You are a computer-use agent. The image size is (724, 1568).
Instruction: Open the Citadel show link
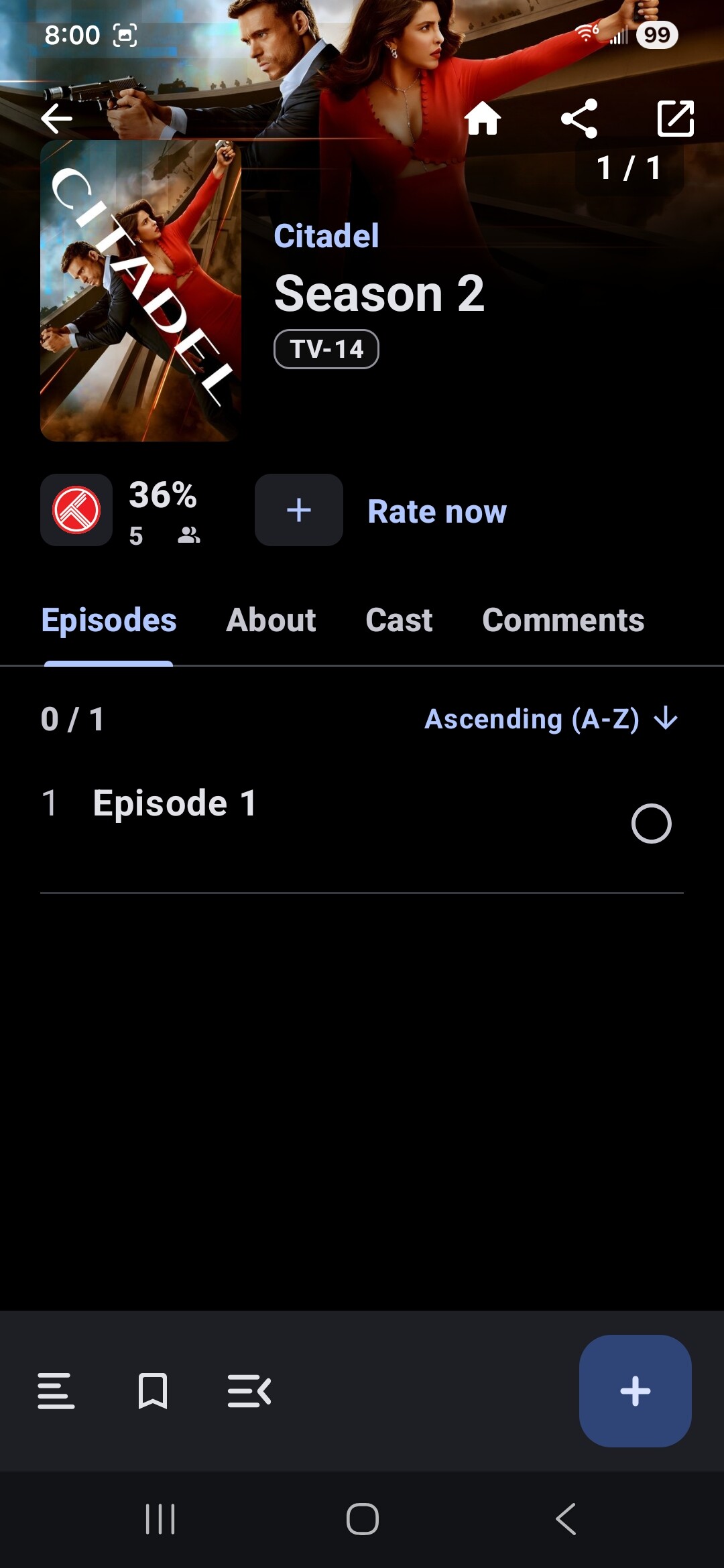tap(326, 236)
